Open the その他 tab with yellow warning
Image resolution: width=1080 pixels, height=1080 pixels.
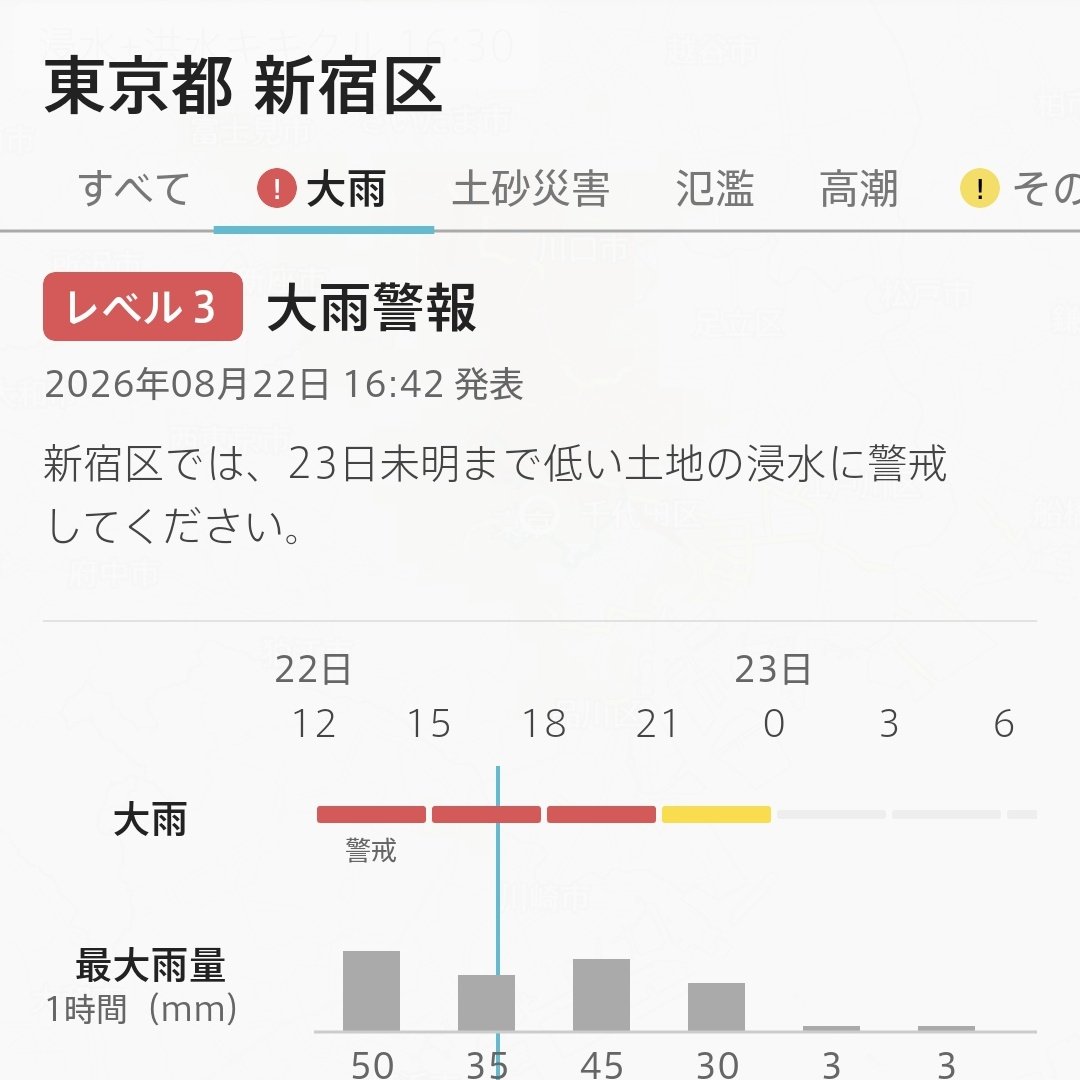click(1019, 188)
